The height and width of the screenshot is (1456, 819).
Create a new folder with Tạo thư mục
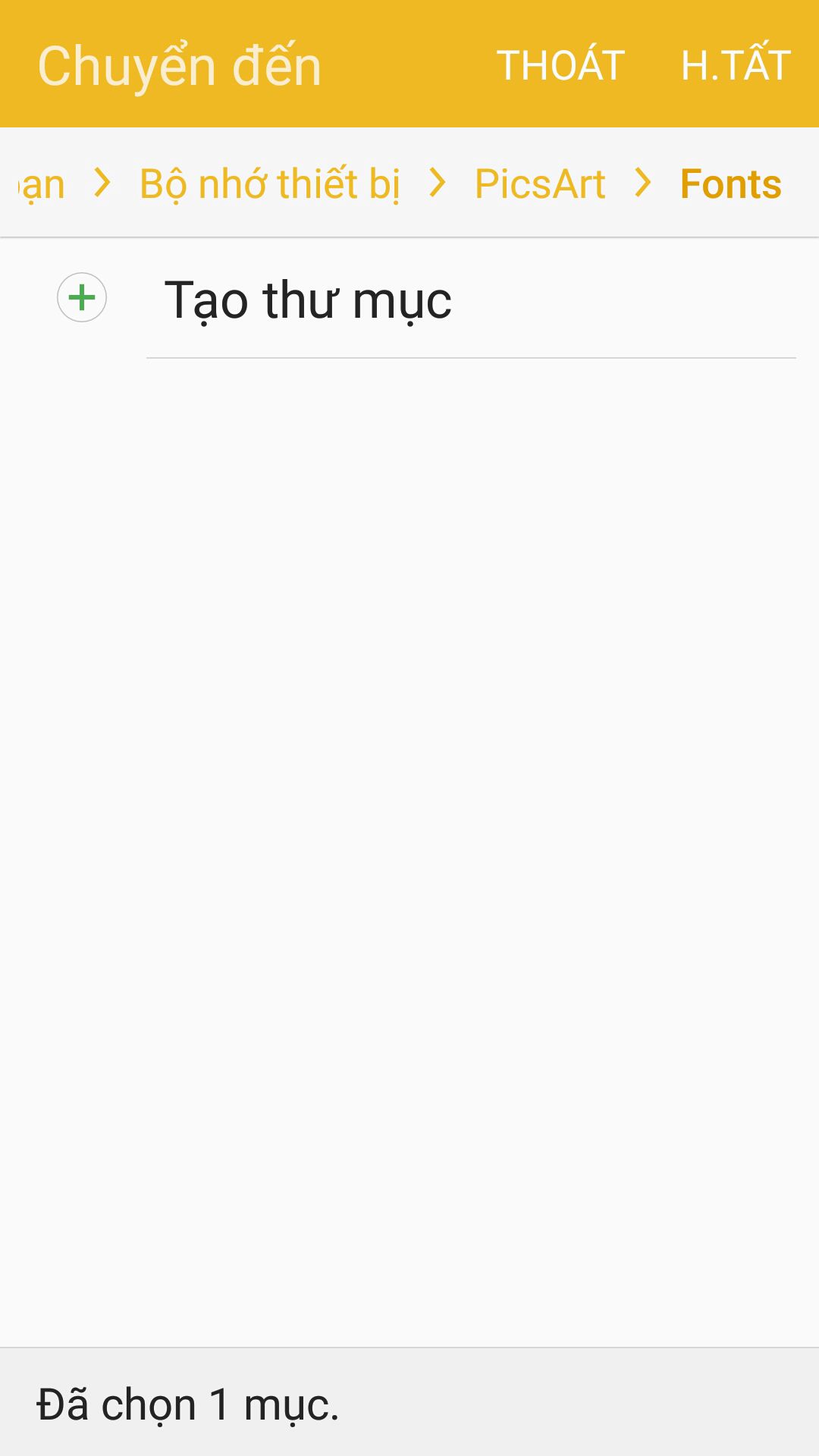click(409, 299)
